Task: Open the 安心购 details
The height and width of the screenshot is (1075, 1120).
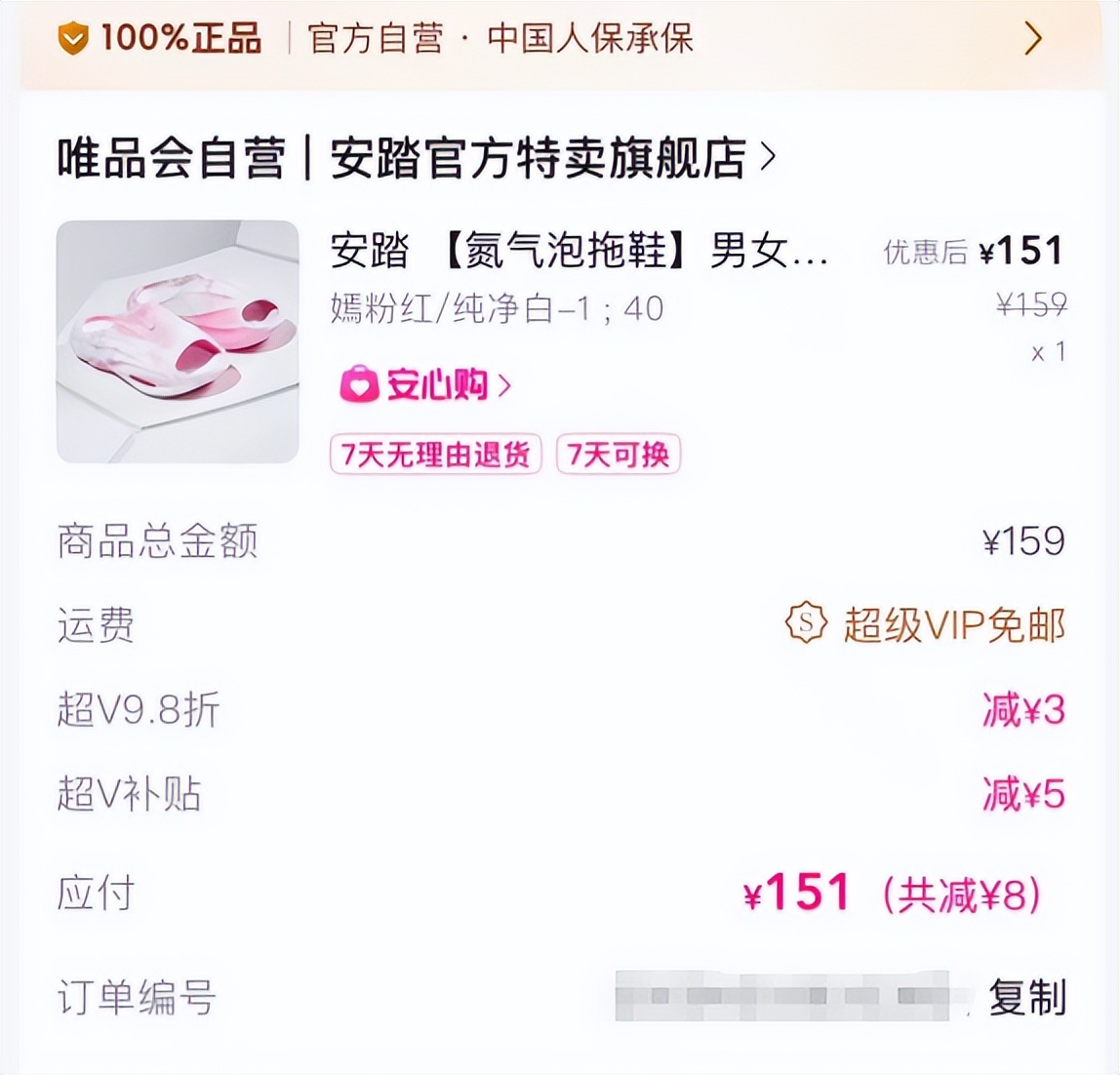Action: click(426, 385)
